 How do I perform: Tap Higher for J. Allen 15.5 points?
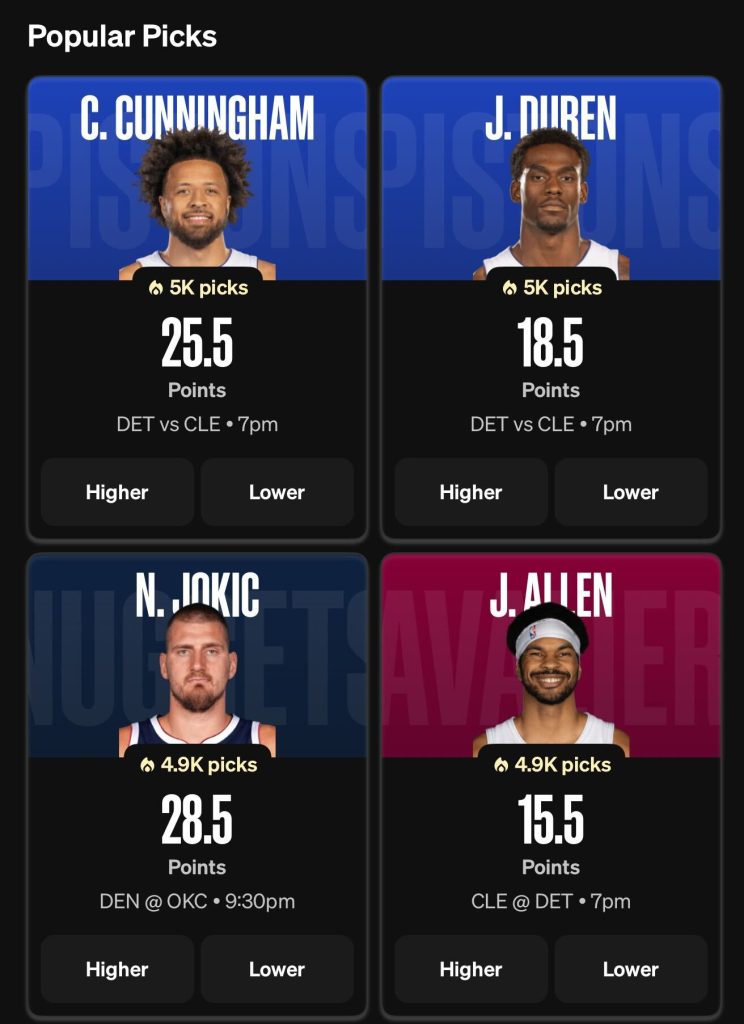(471, 969)
